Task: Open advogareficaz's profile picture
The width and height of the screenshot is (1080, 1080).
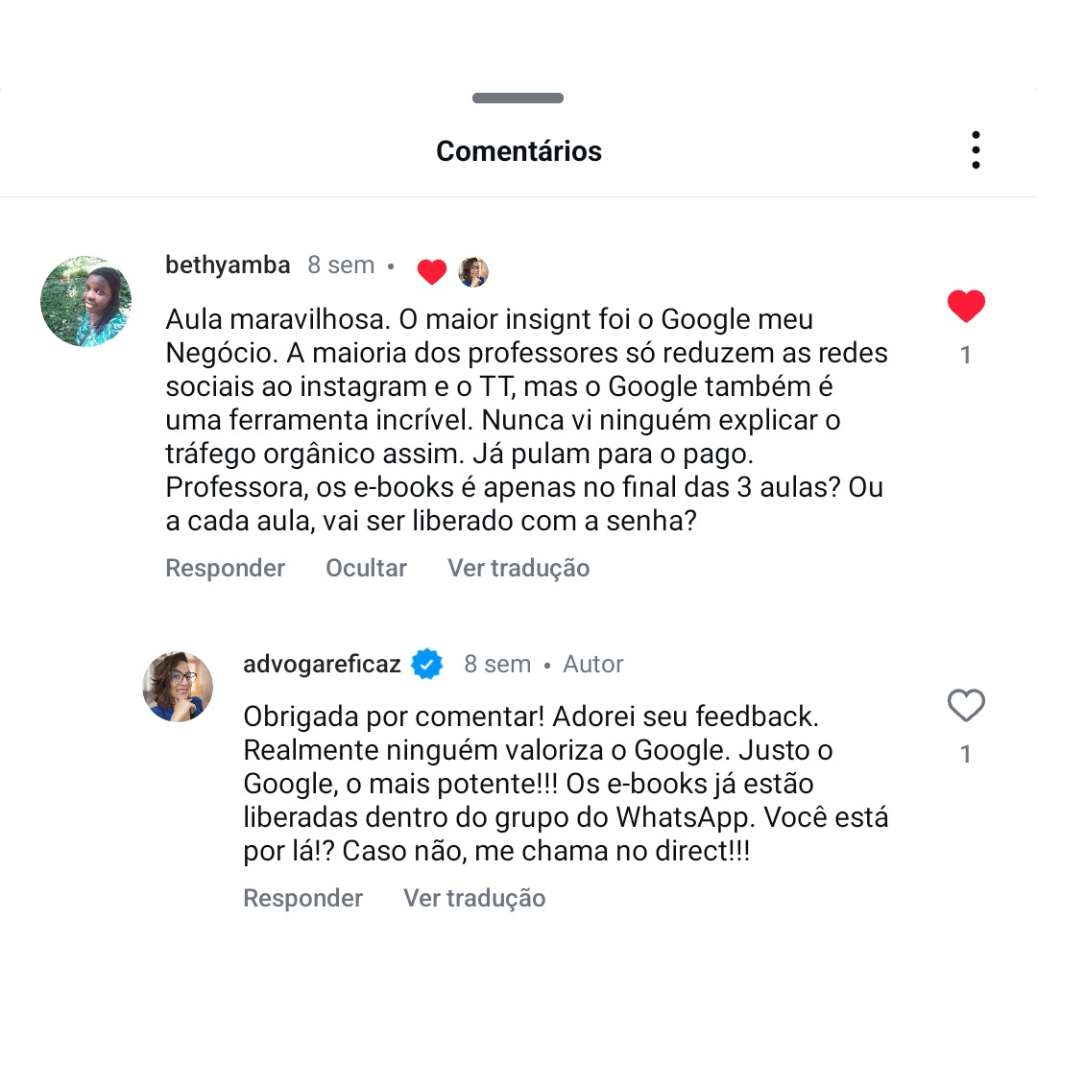Action: (x=178, y=687)
